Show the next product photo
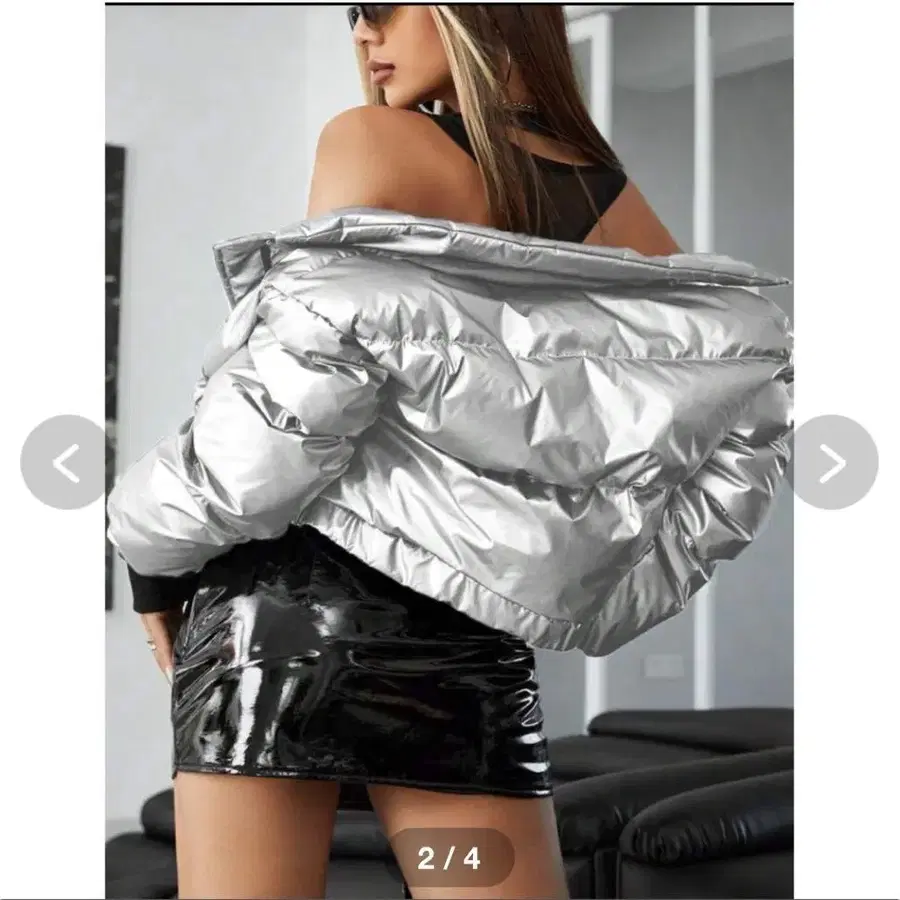Viewport: 900px width, 900px height. click(x=832, y=462)
